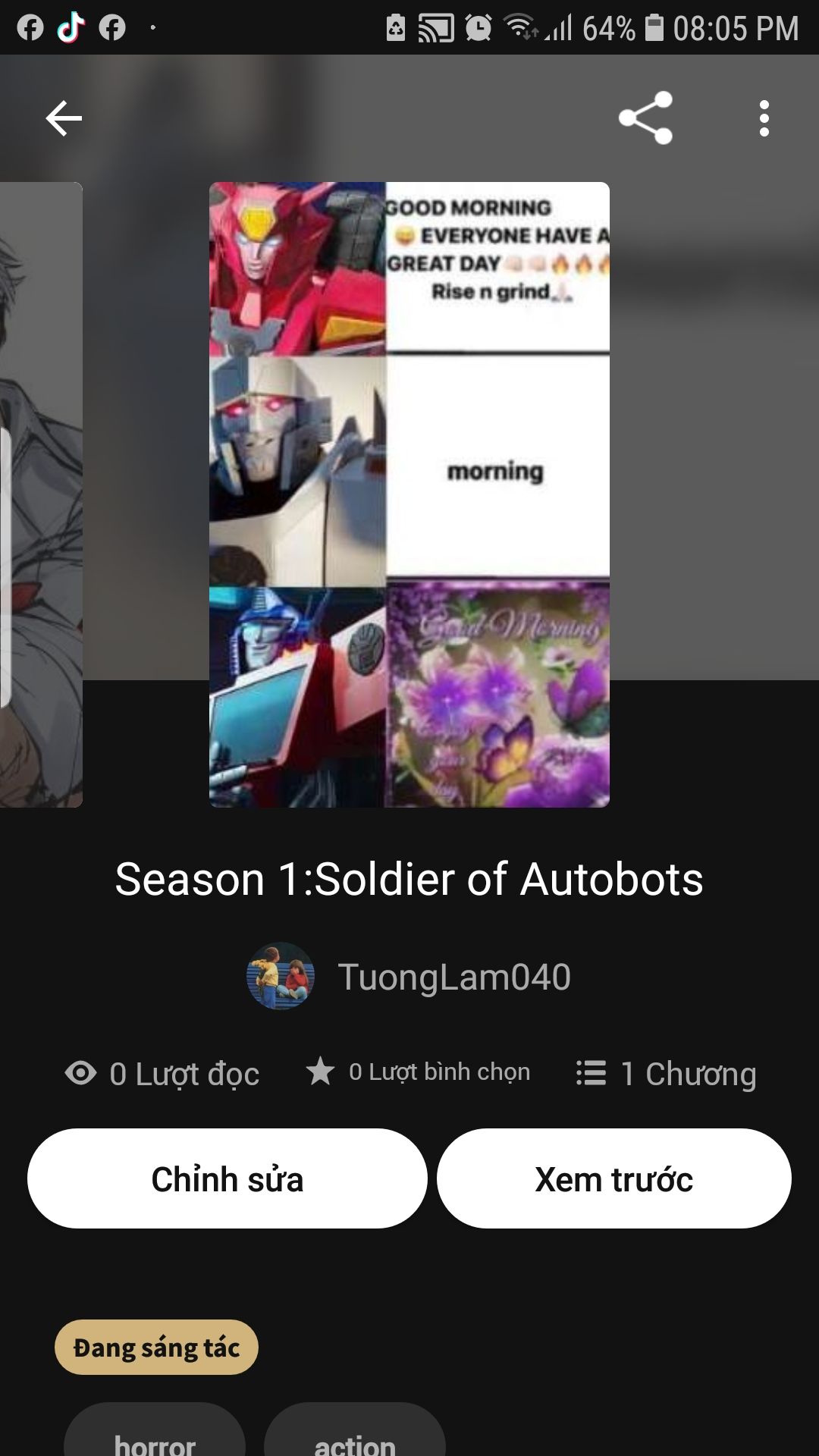Open the previous story cover on left
This screenshot has height=1456, width=819.
[41, 494]
